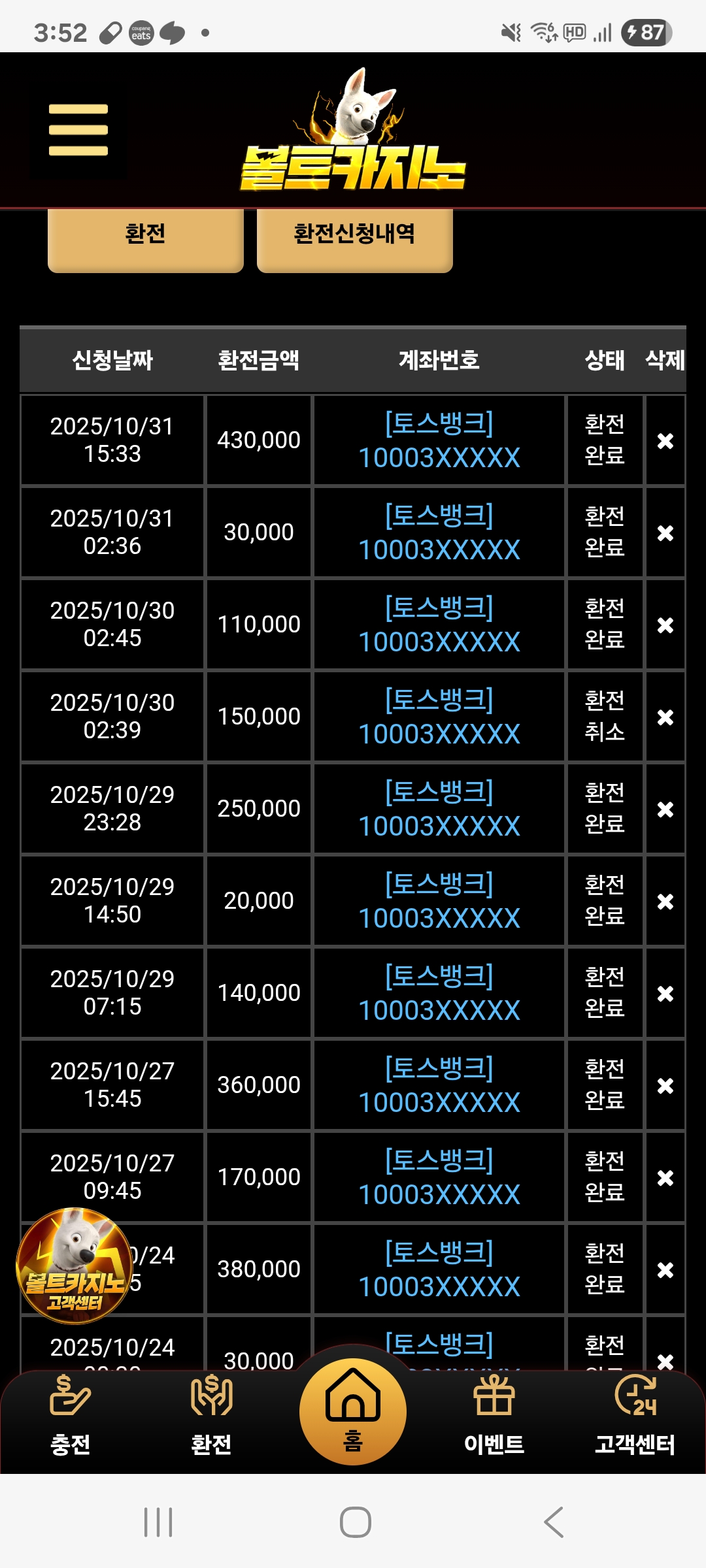The height and width of the screenshot is (1568, 706).
Task: Delete the 360,000 withdrawal record
Action: [665, 1086]
